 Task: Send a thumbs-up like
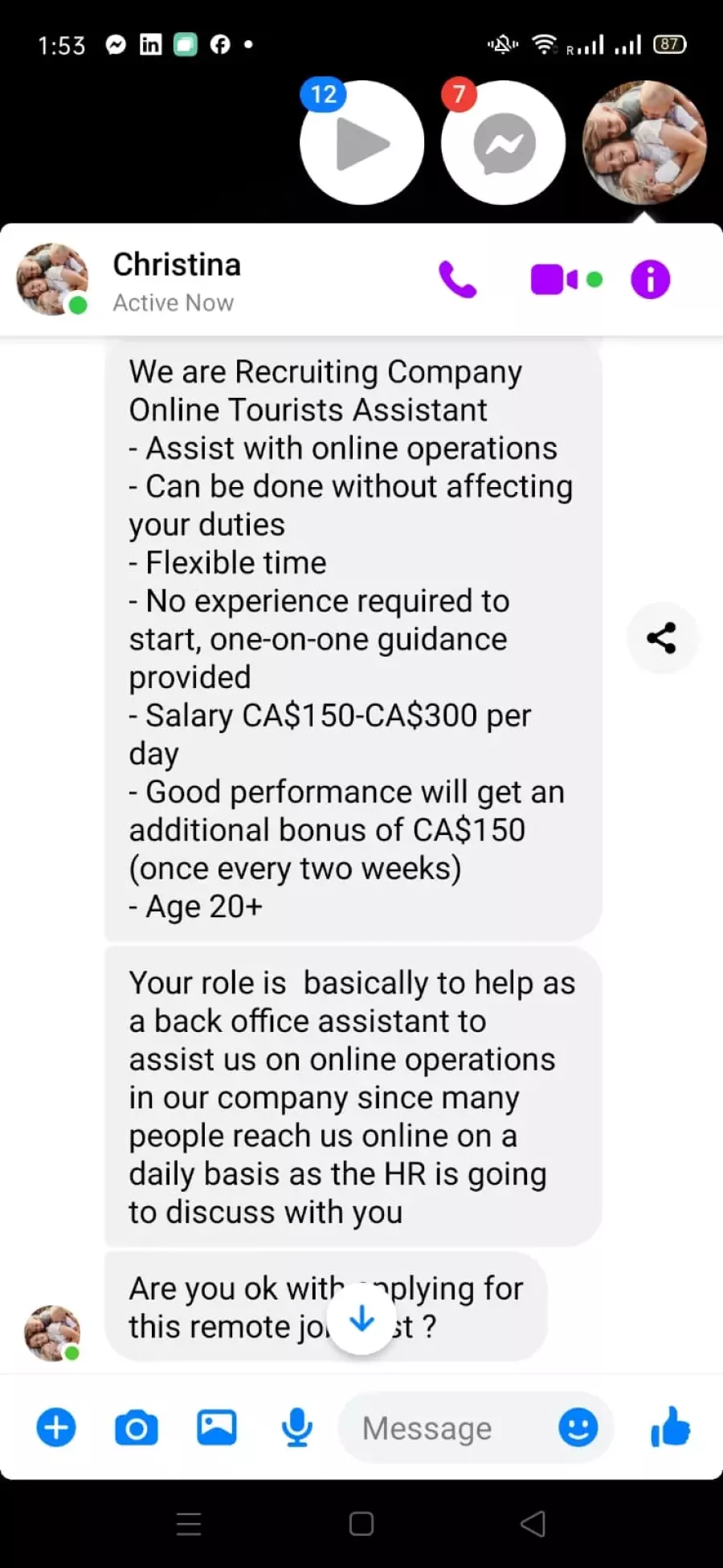coord(671,1427)
